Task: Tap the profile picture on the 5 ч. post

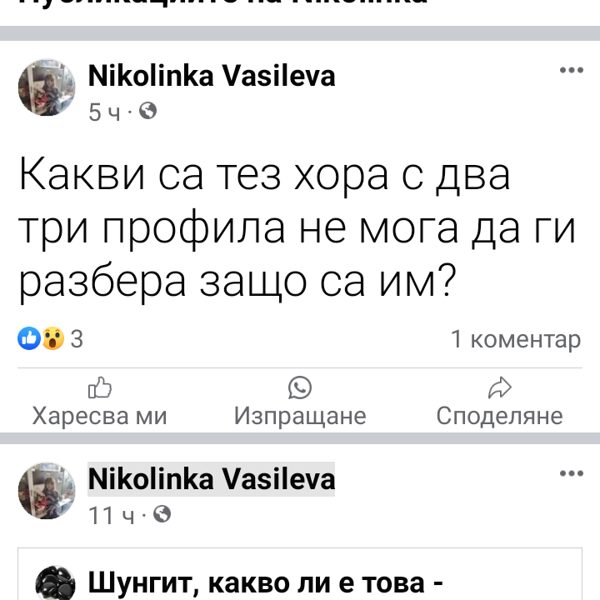Action: pos(47,88)
